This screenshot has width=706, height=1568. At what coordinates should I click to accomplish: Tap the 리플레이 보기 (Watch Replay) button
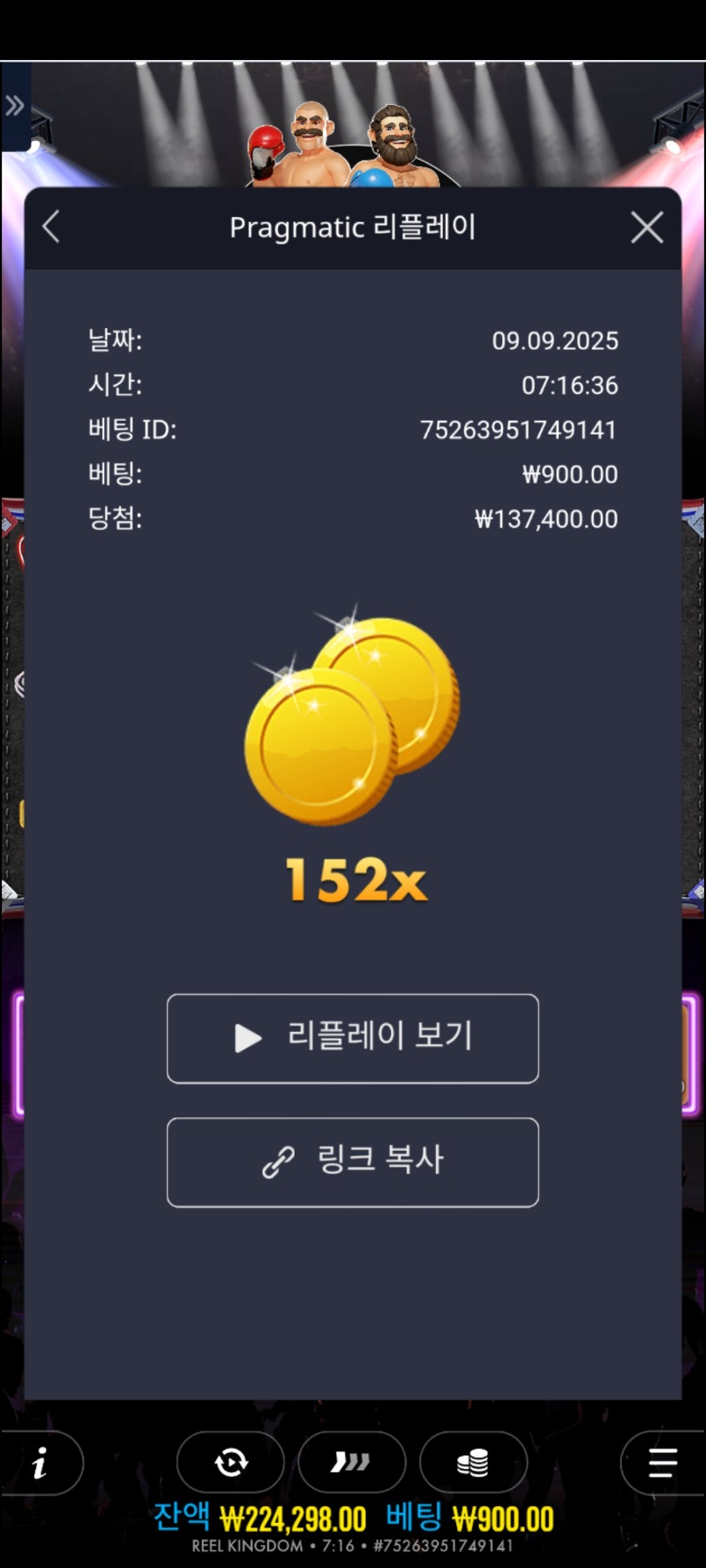point(353,1038)
